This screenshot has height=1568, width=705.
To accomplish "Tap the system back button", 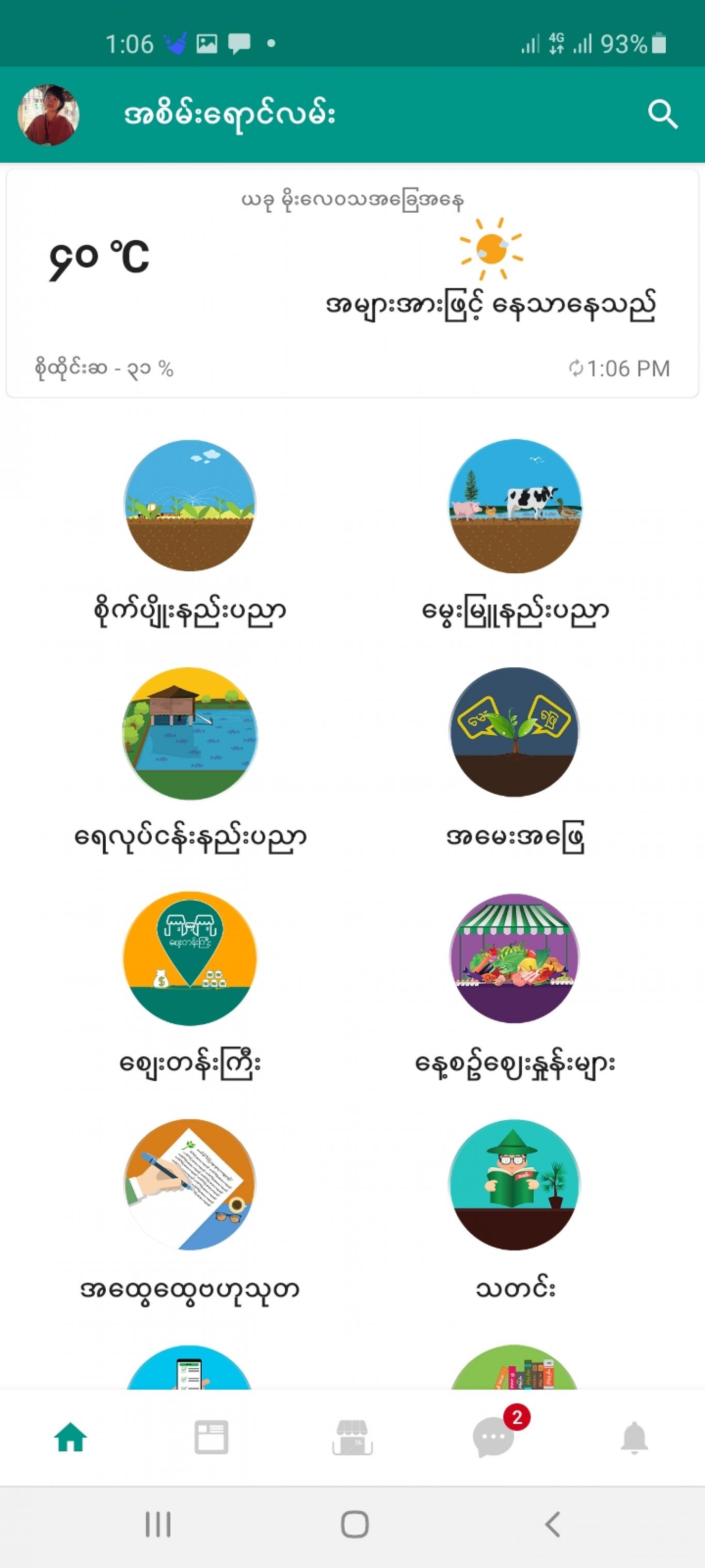I will [552, 1525].
